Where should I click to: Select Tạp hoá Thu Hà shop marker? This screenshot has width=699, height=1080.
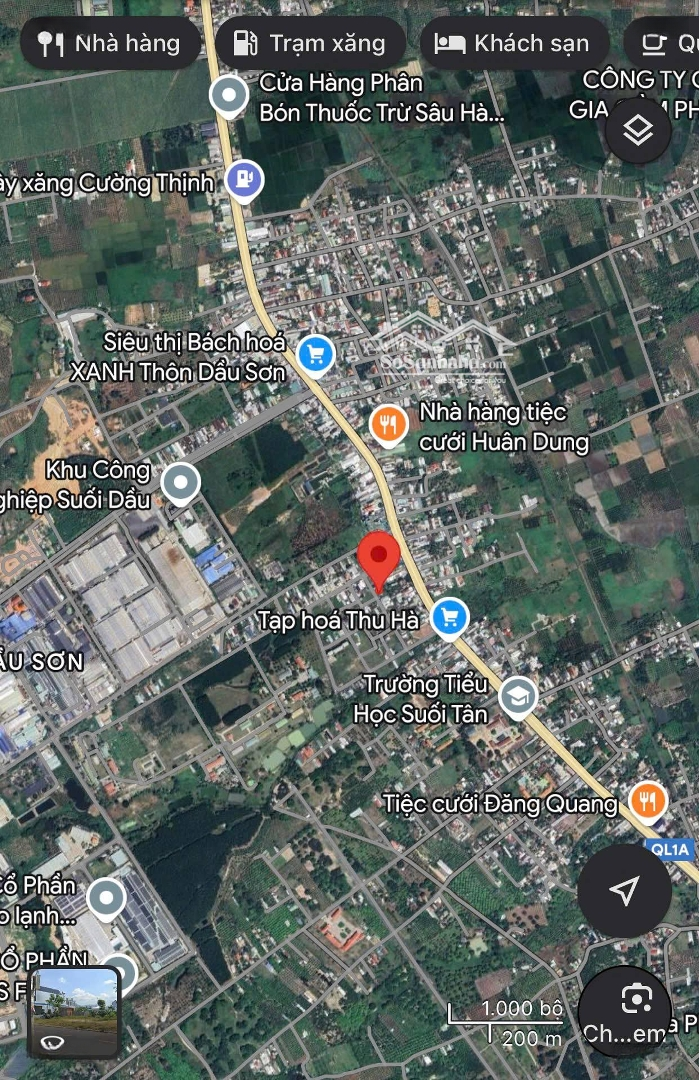(450, 618)
